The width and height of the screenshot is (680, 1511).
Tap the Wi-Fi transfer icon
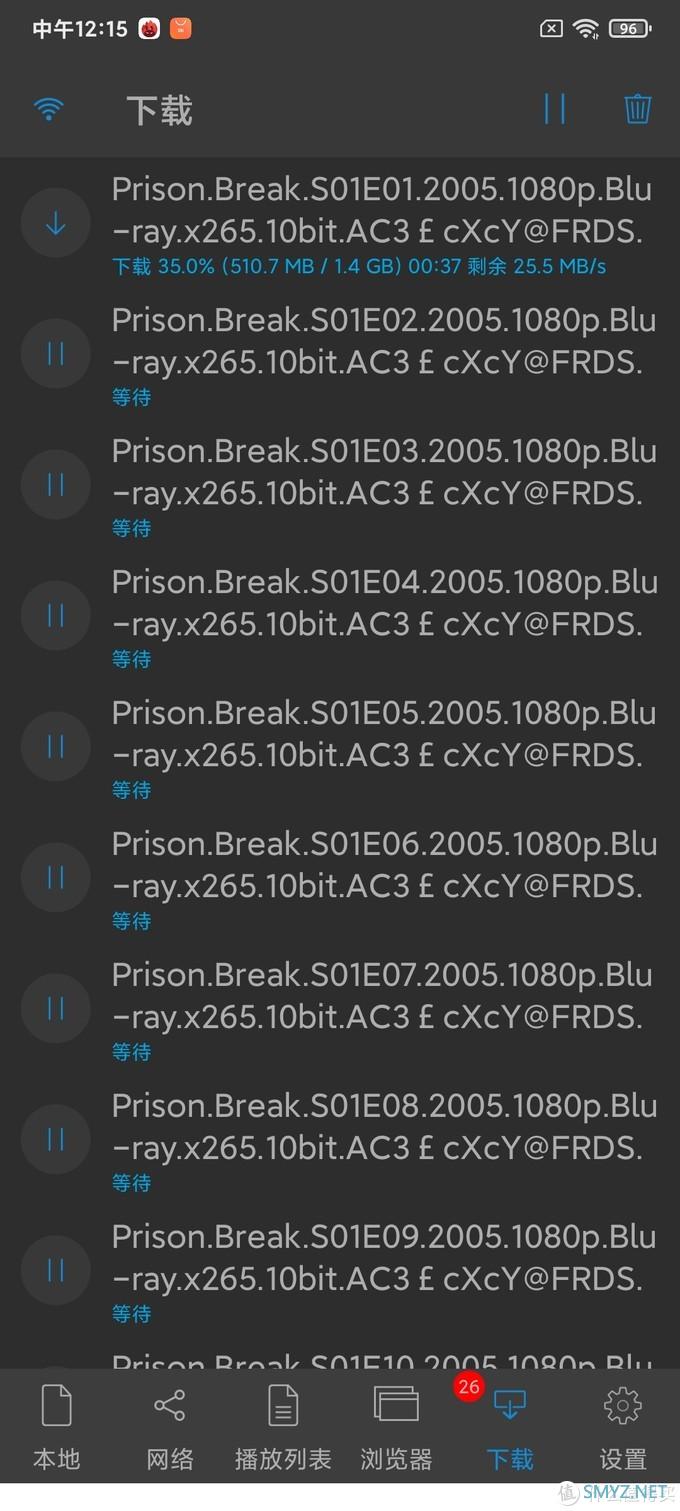[x=48, y=109]
